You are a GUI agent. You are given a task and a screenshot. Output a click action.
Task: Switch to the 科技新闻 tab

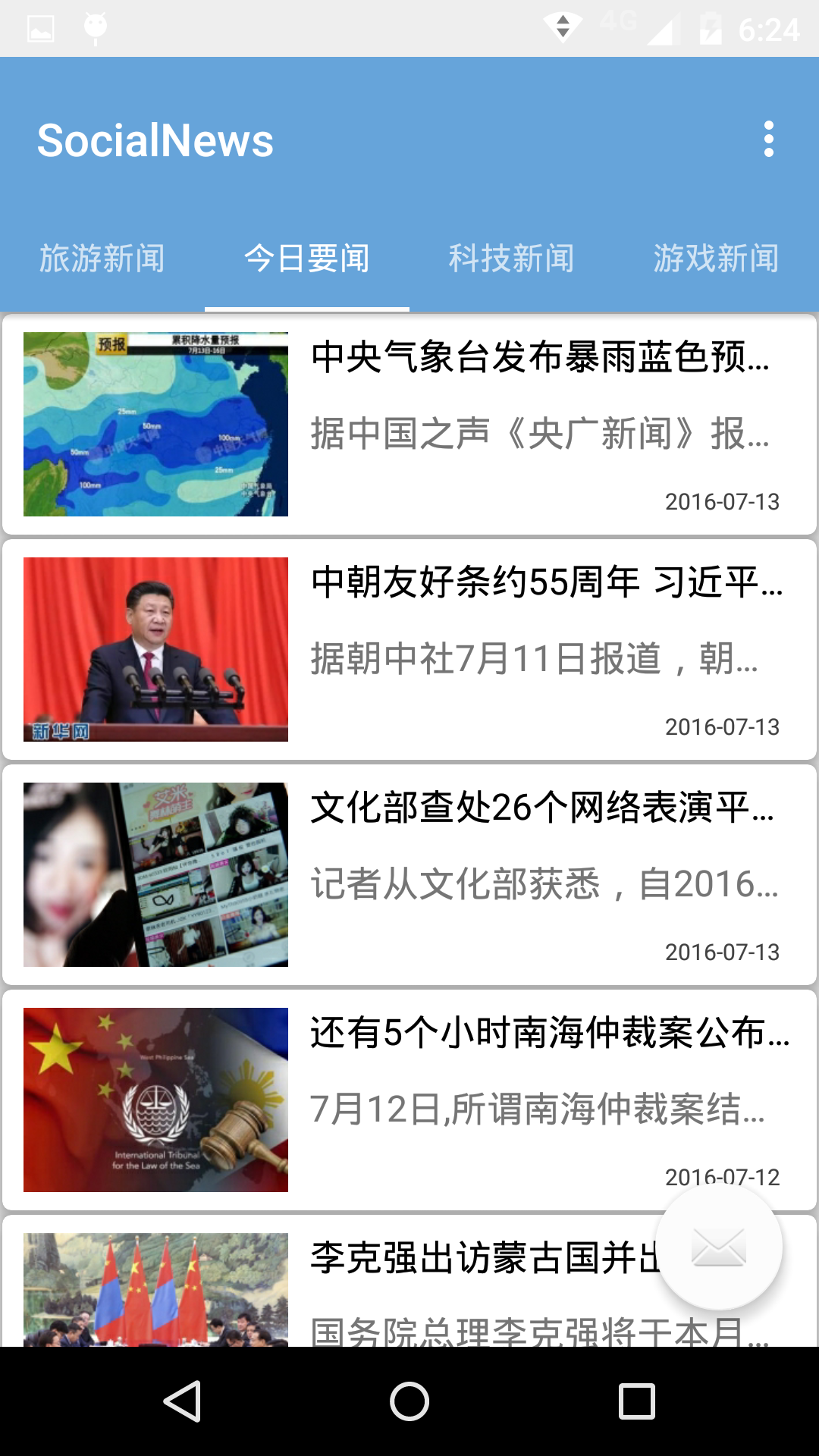point(512,259)
